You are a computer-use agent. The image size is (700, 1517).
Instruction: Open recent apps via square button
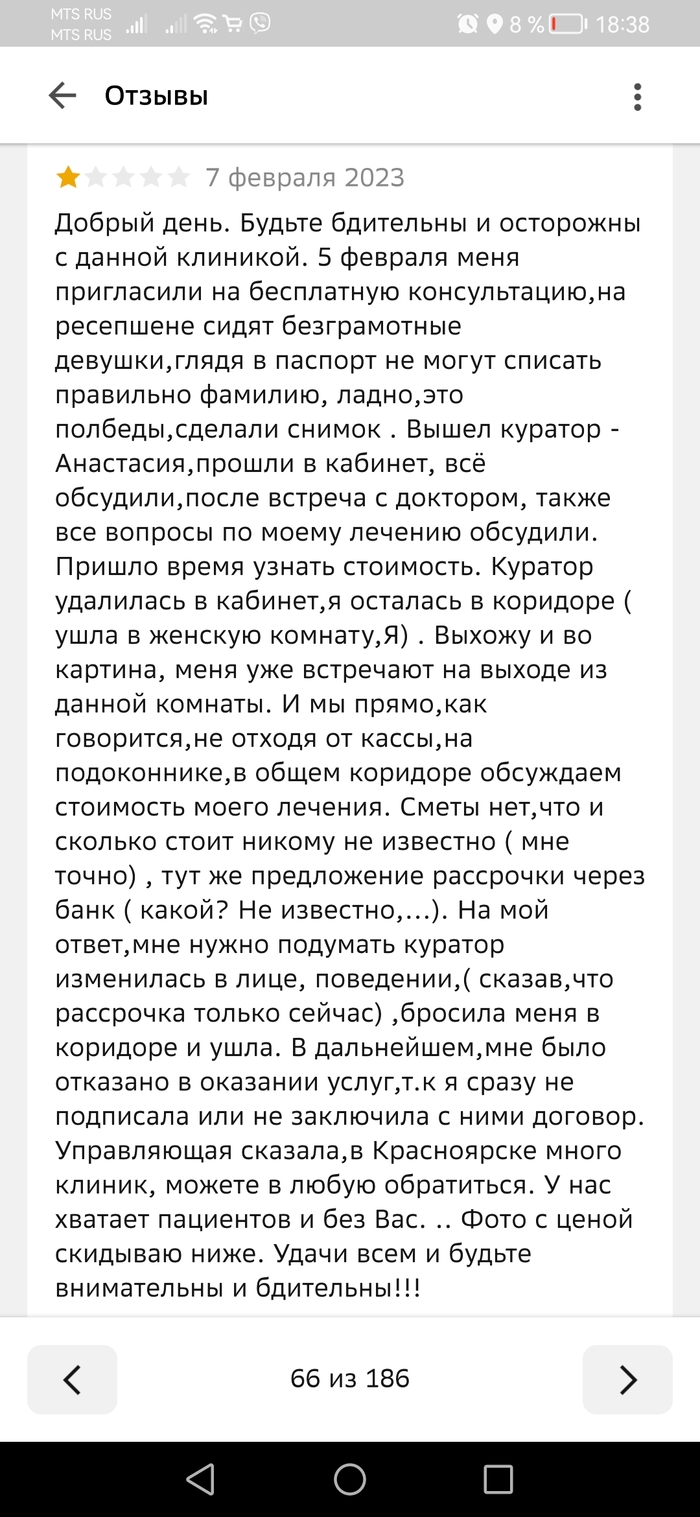pos(497,1479)
